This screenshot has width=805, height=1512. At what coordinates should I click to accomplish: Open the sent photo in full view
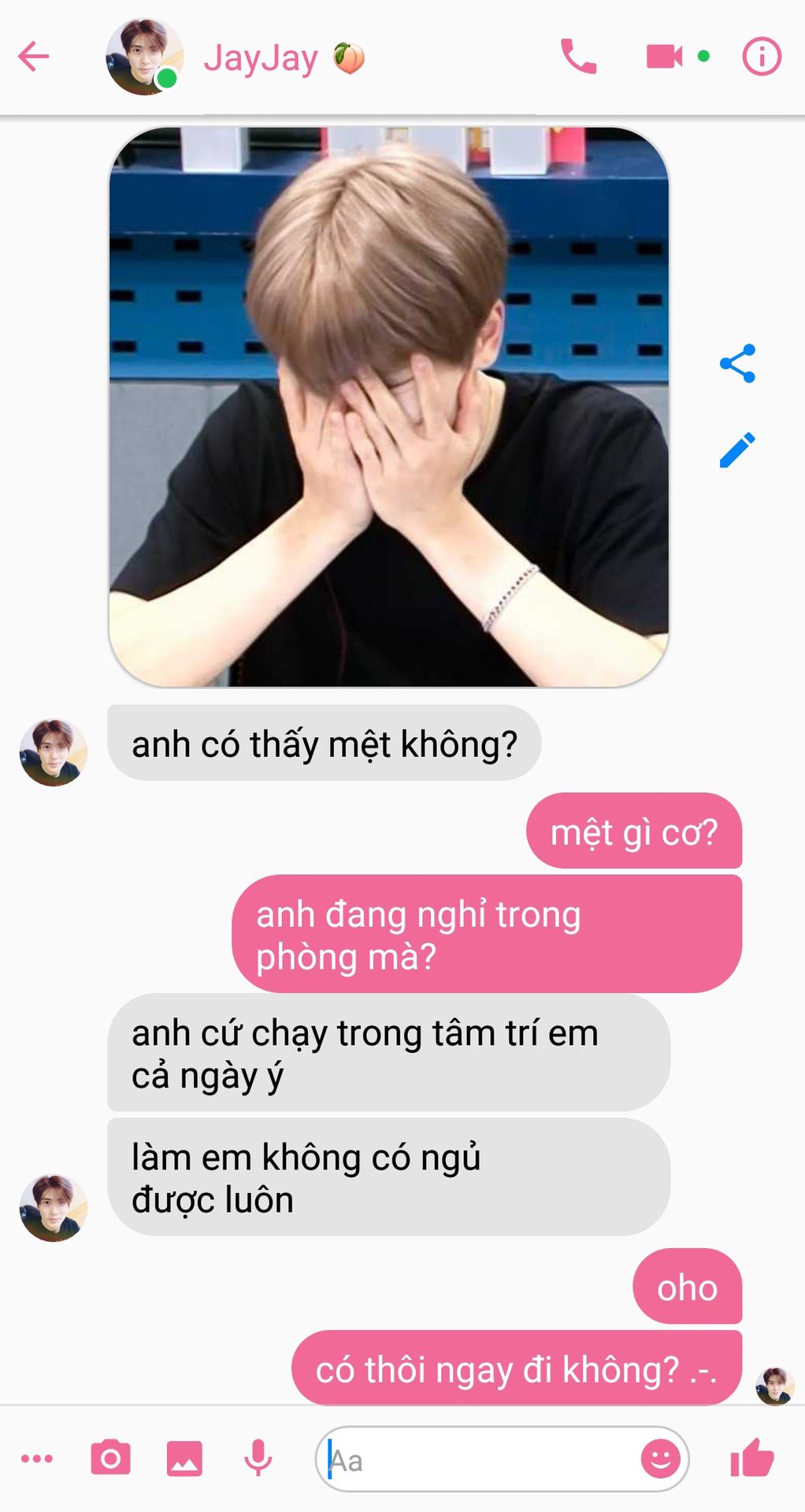click(388, 406)
